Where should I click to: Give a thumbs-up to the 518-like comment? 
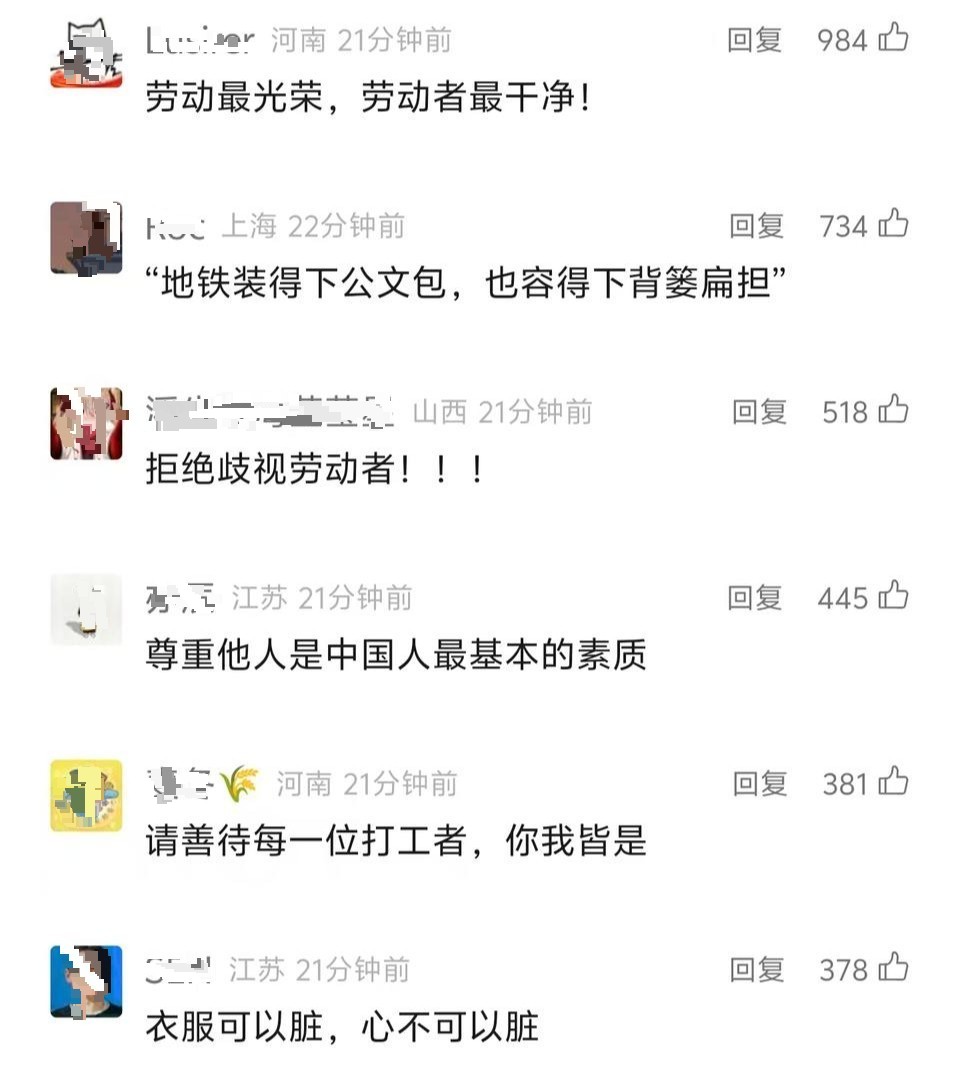tap(893, 411)
